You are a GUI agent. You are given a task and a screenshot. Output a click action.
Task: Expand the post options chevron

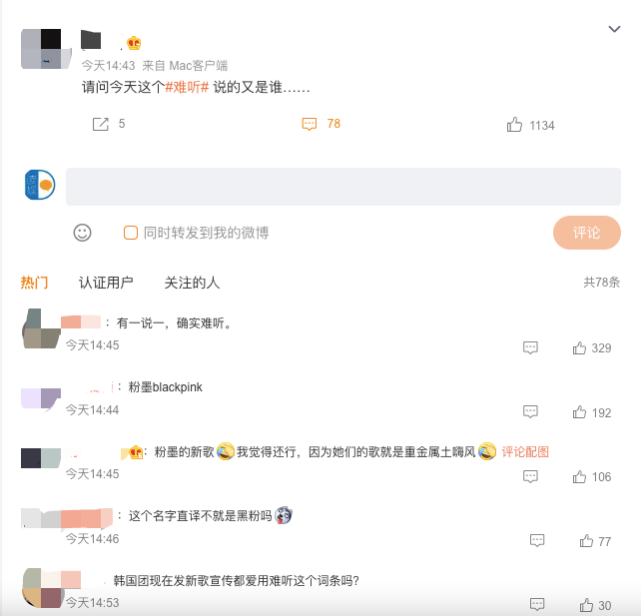614,30
